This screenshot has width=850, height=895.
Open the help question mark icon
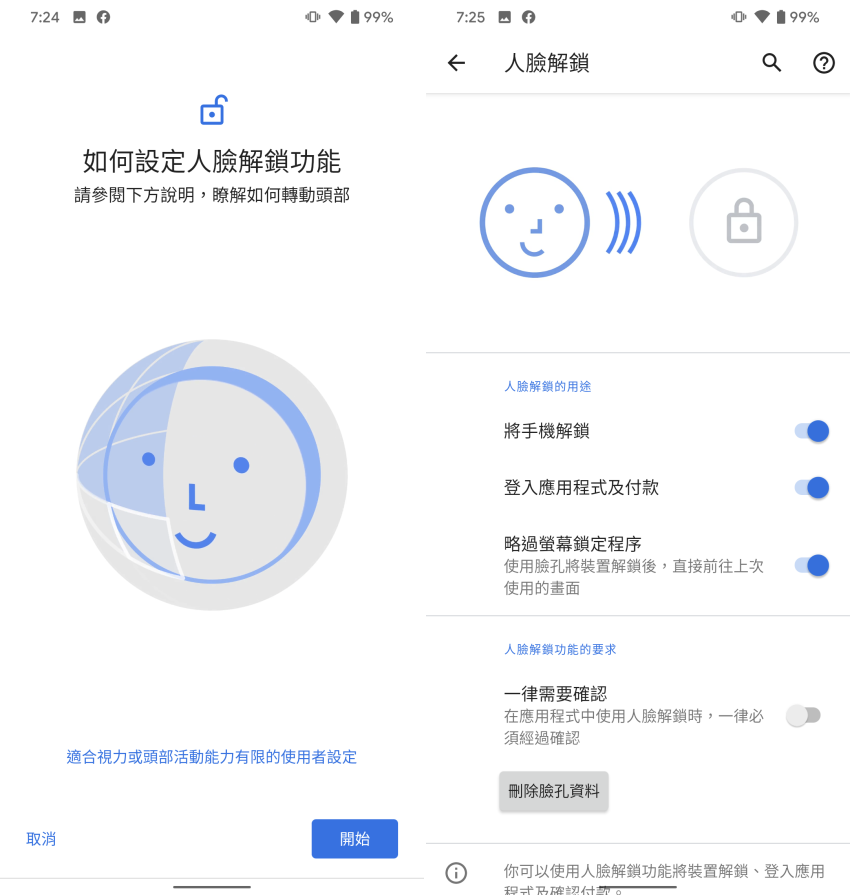[x=823, y=63]
